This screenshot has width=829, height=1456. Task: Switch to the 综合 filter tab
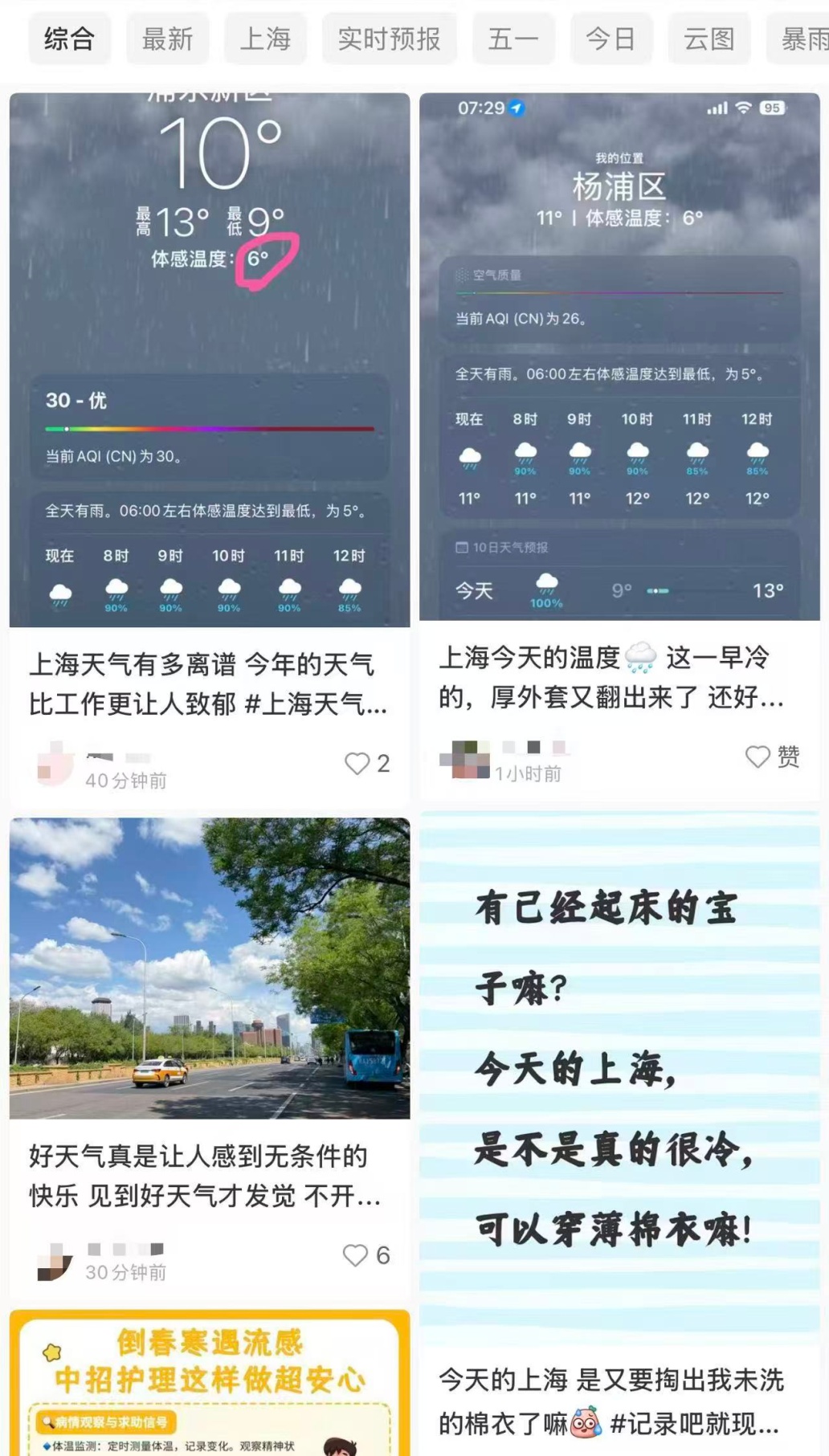click(69, 39)
